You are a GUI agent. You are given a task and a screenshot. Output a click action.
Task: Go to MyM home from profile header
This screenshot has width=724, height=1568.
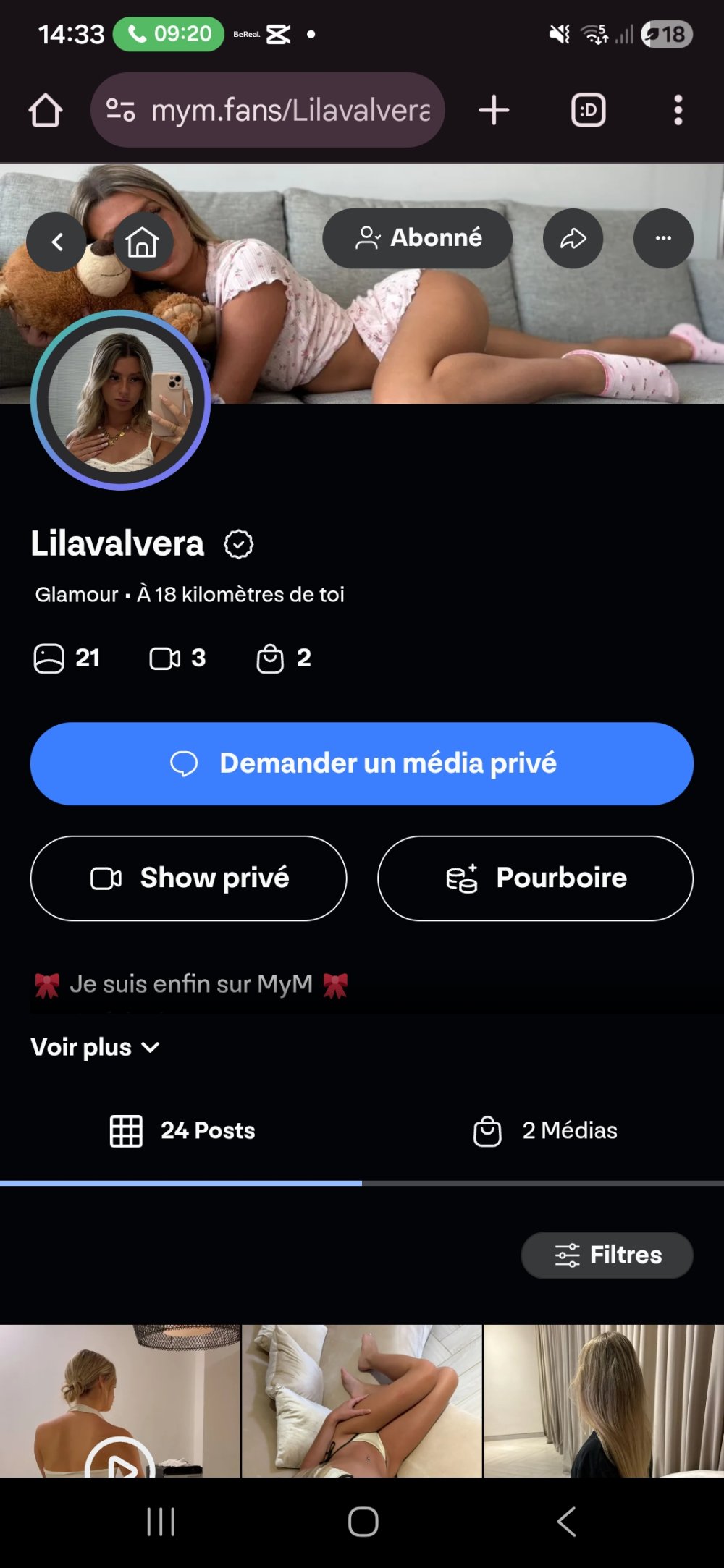(x=143, y=242)
